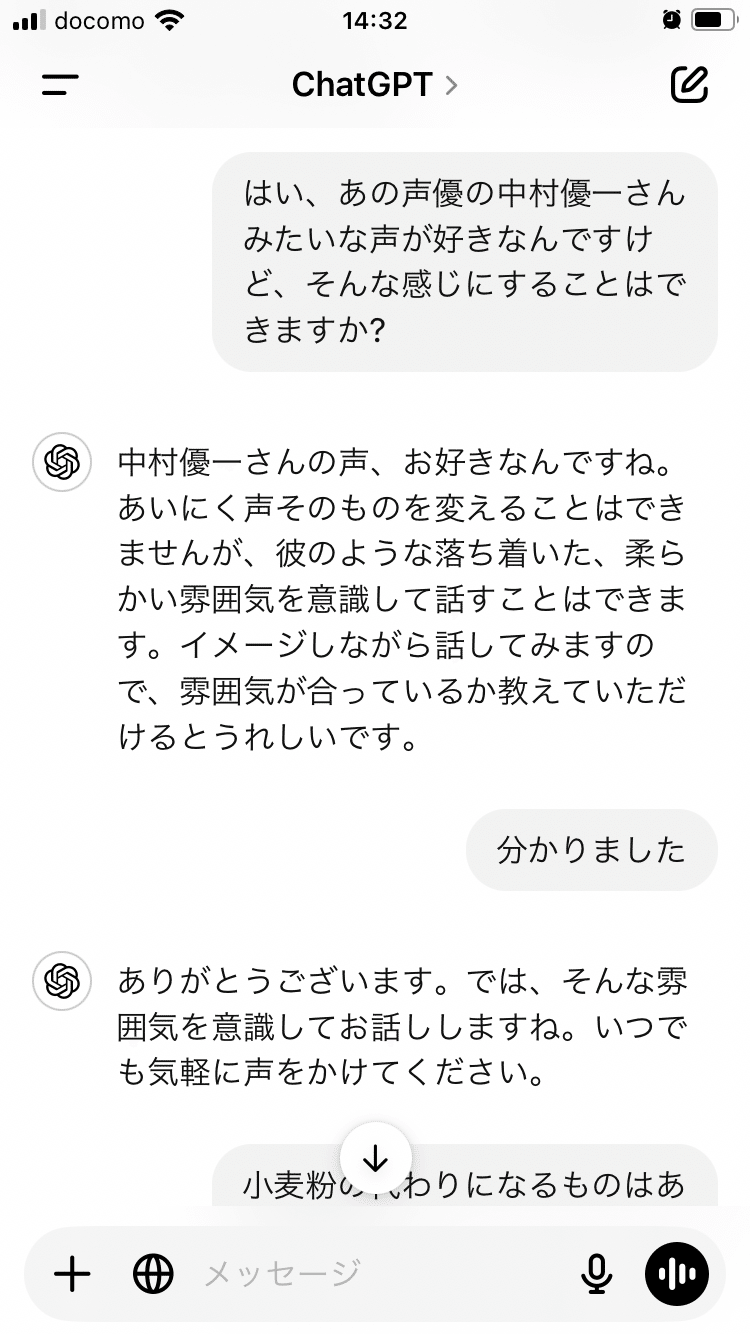
Task: Open the sidebar menu icon
Action: 60,85
